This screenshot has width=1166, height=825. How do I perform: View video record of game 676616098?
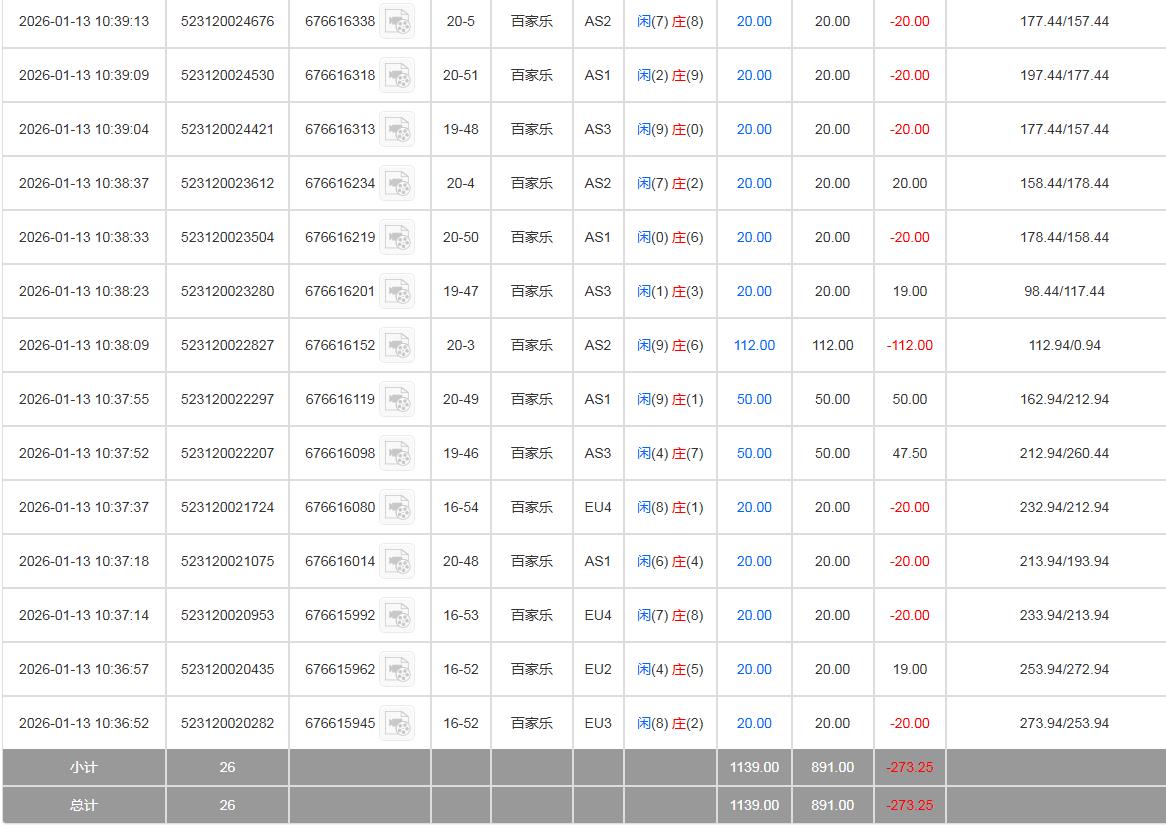pos(398,453)
